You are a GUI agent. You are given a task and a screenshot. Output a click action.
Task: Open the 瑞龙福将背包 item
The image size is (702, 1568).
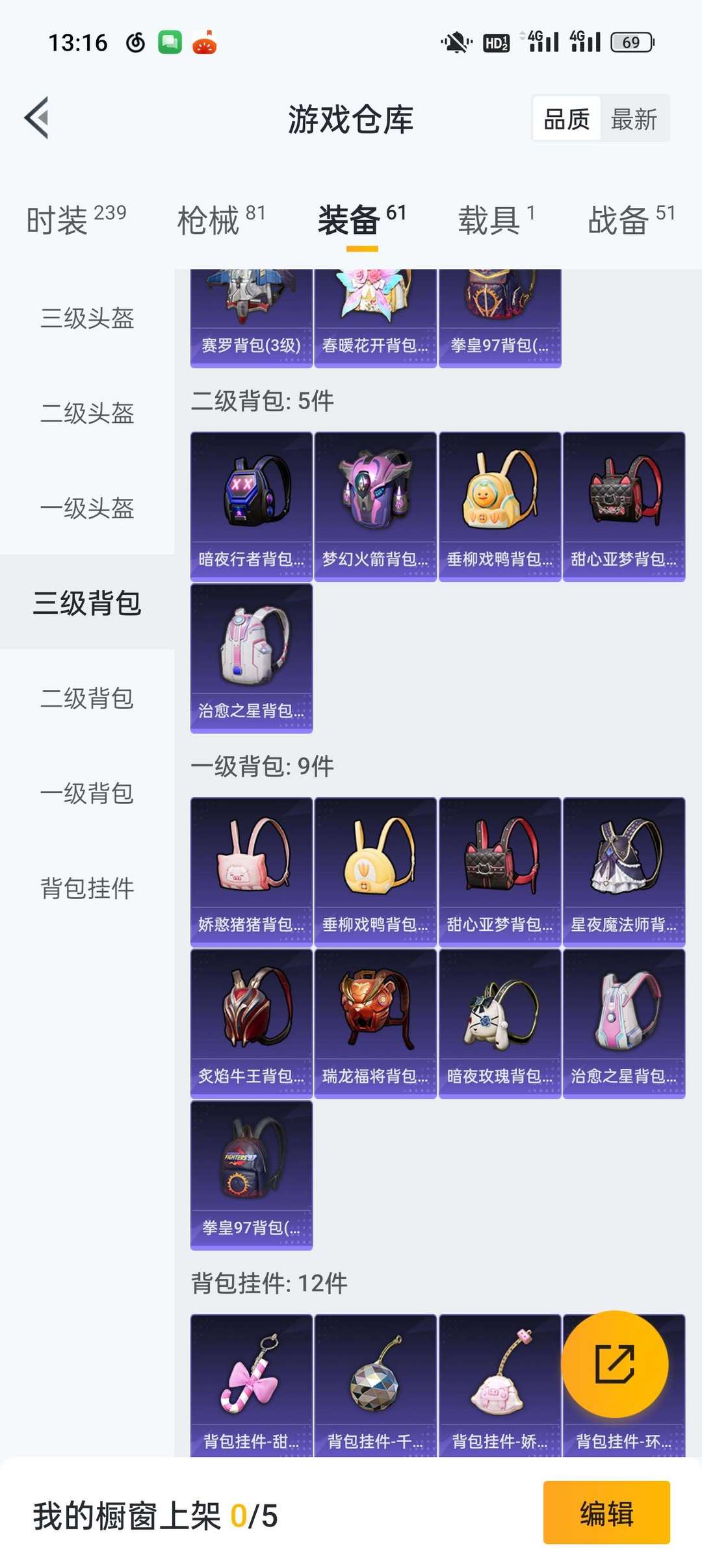376,1024
